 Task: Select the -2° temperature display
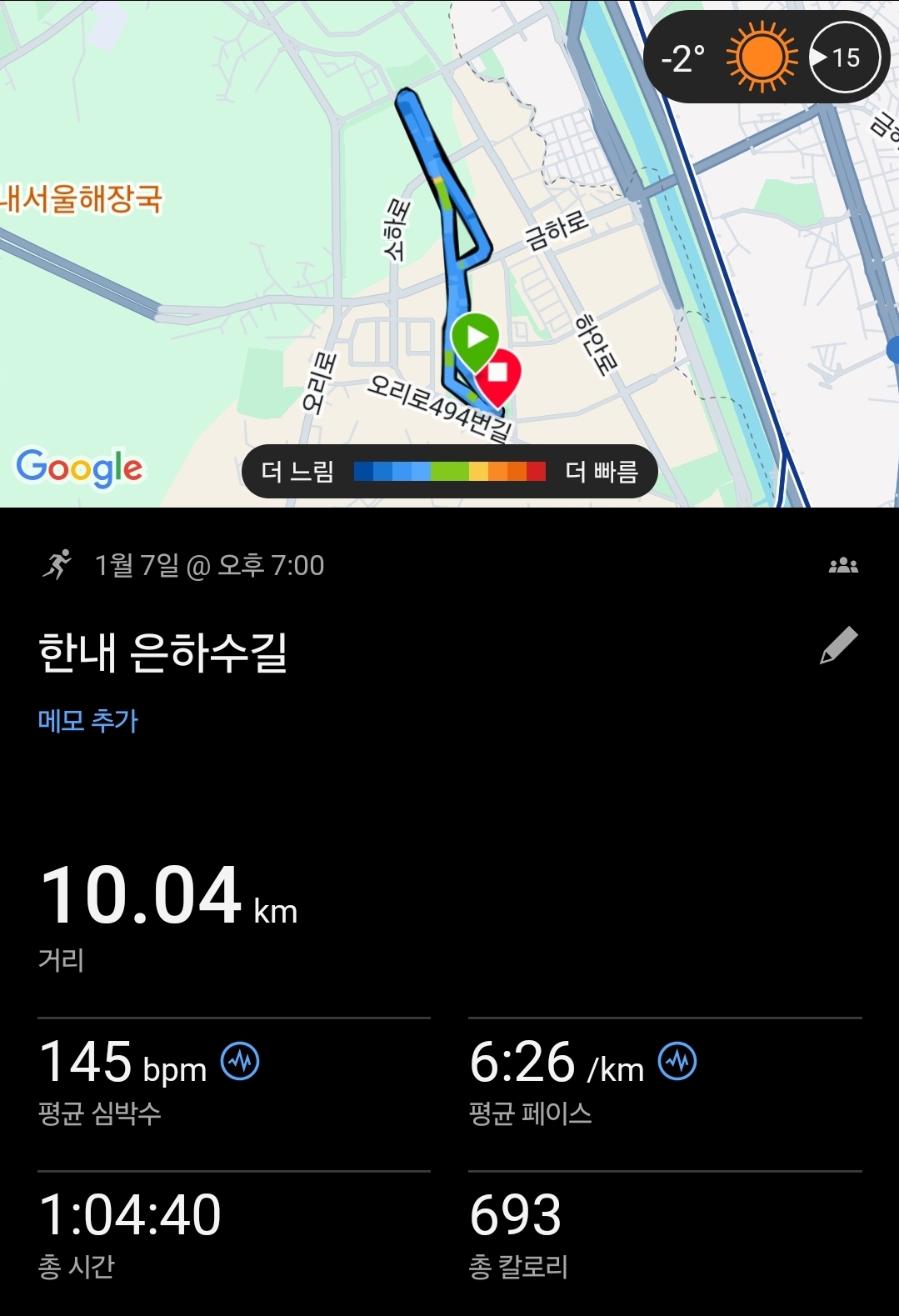683,57
